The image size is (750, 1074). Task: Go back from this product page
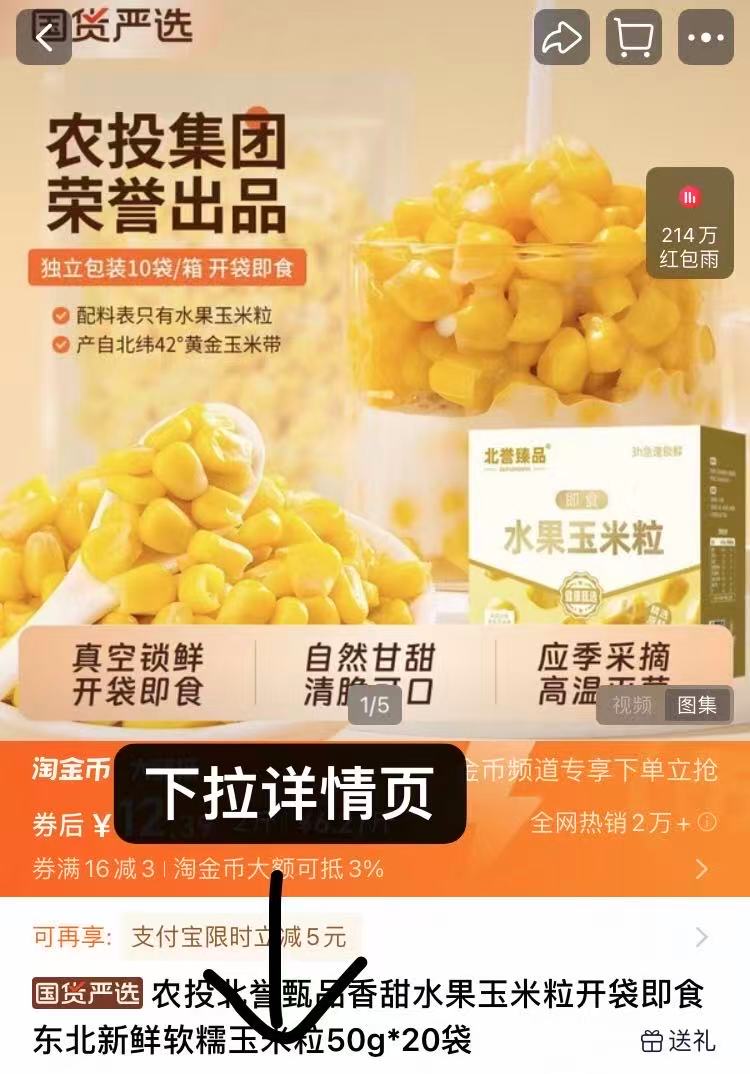pyautogui.click(x=43, y=38)
